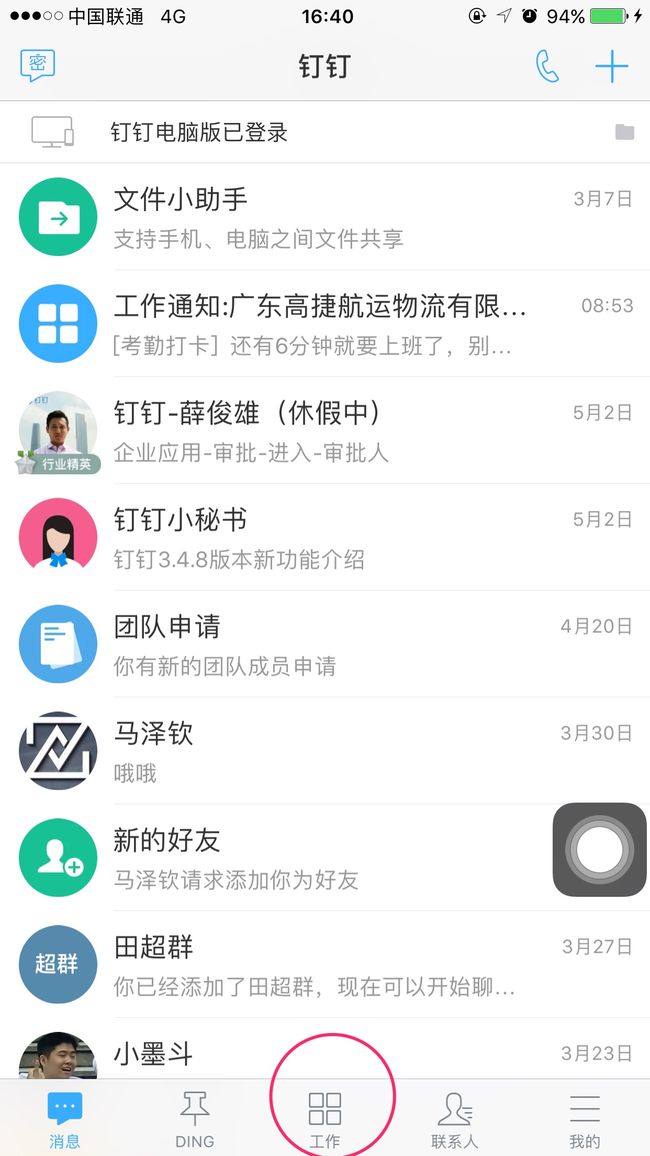
Task: Tap the phone call icon
Action: point(547,66)
